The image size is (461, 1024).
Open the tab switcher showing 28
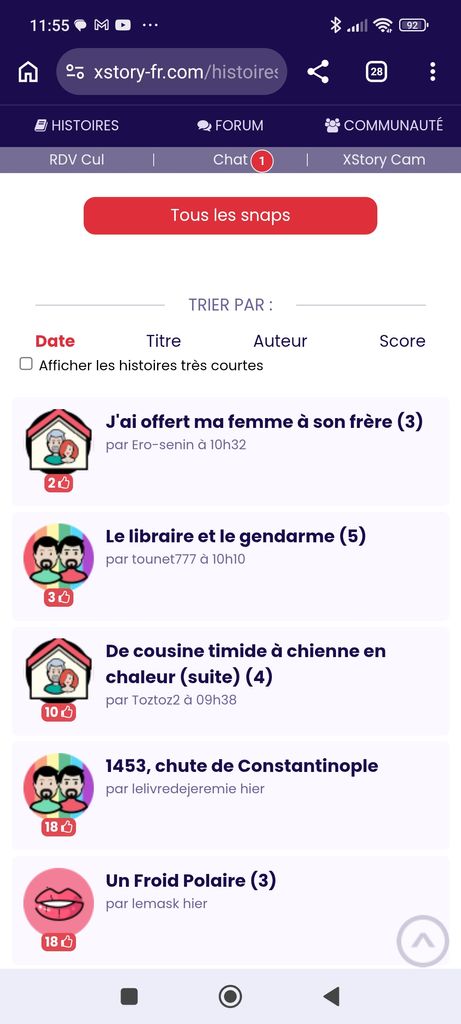[376, 72]
